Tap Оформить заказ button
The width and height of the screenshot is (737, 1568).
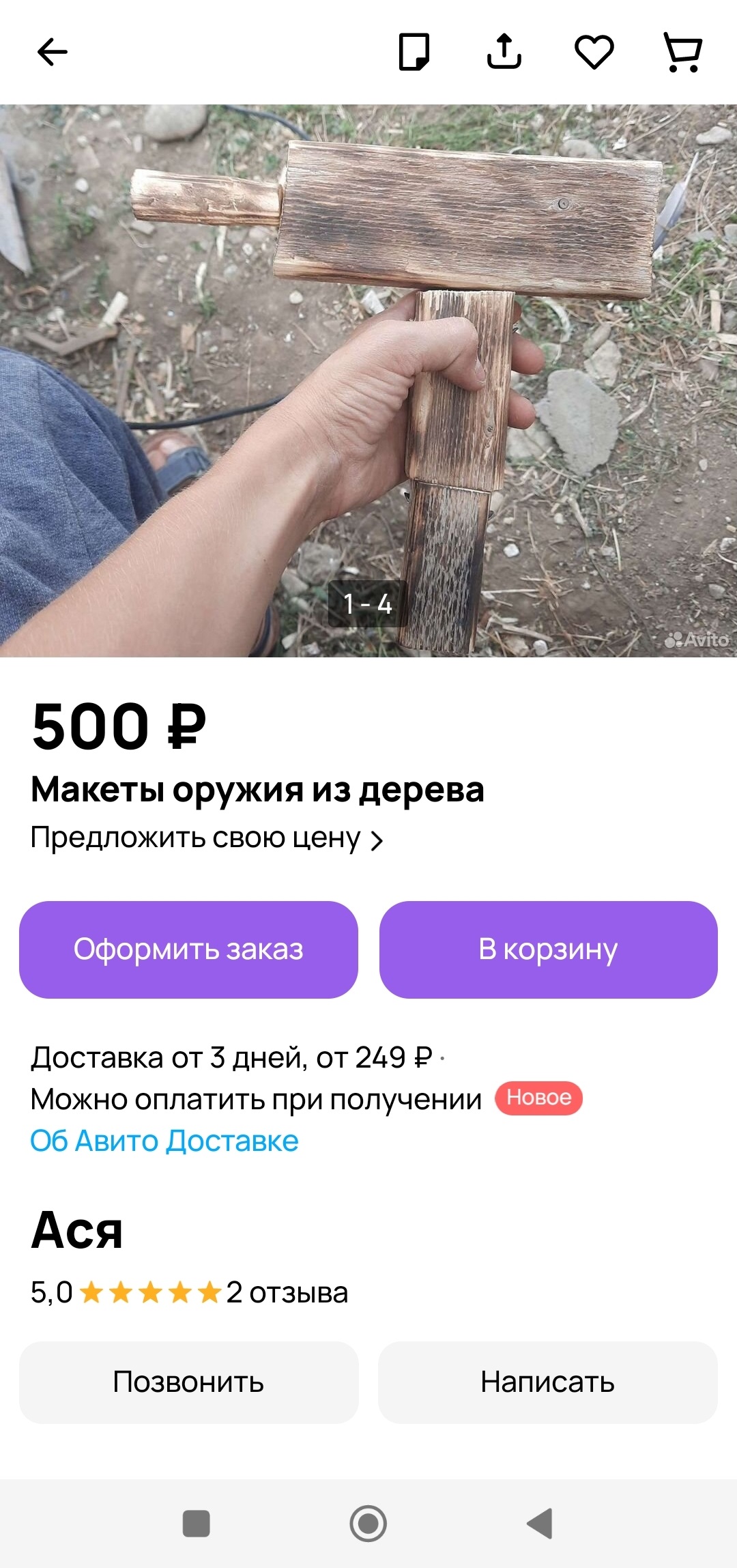pyautogui.click(x=188, y=950)
